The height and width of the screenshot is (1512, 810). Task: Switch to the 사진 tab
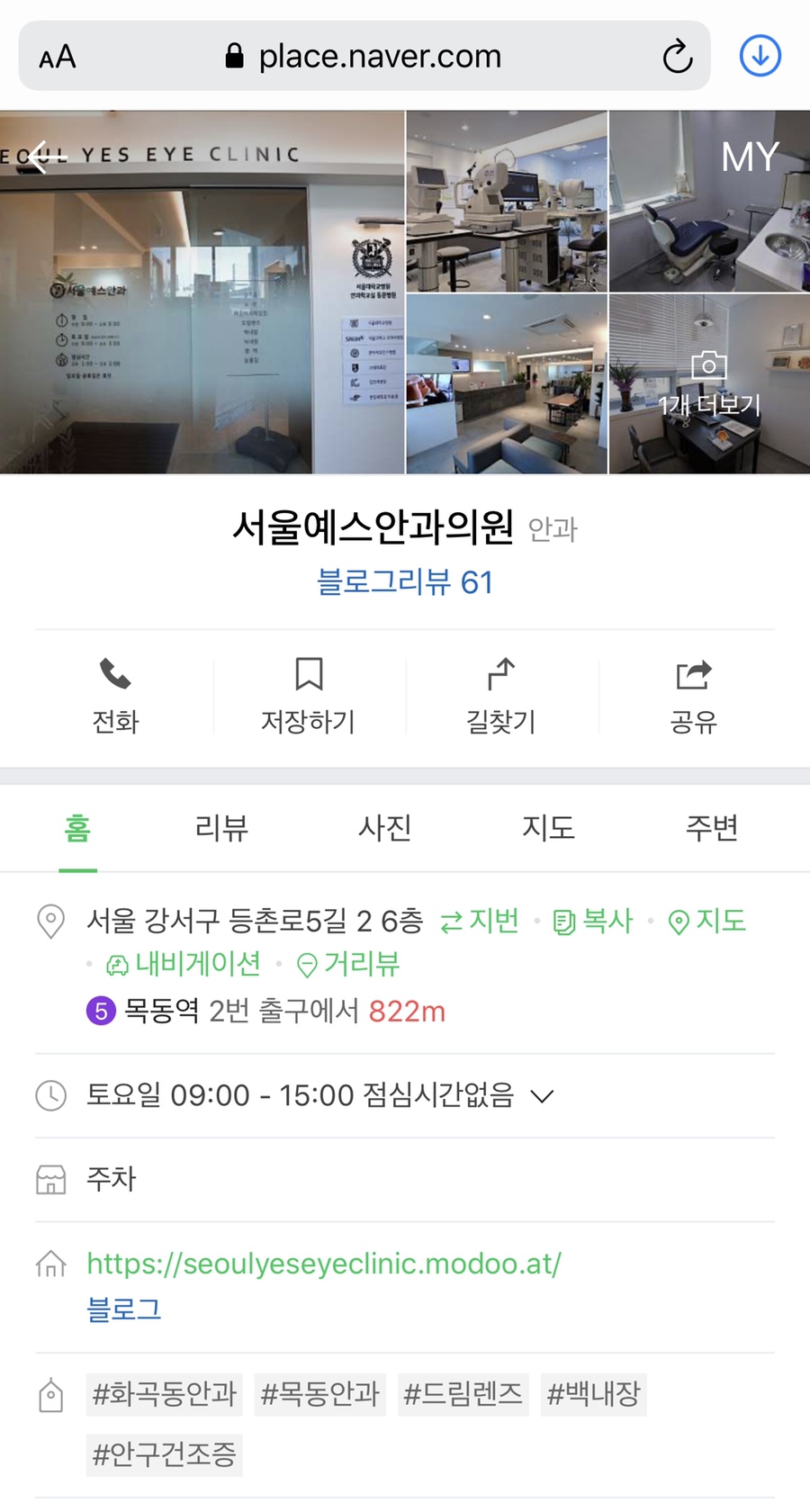(x=385, y=827)
